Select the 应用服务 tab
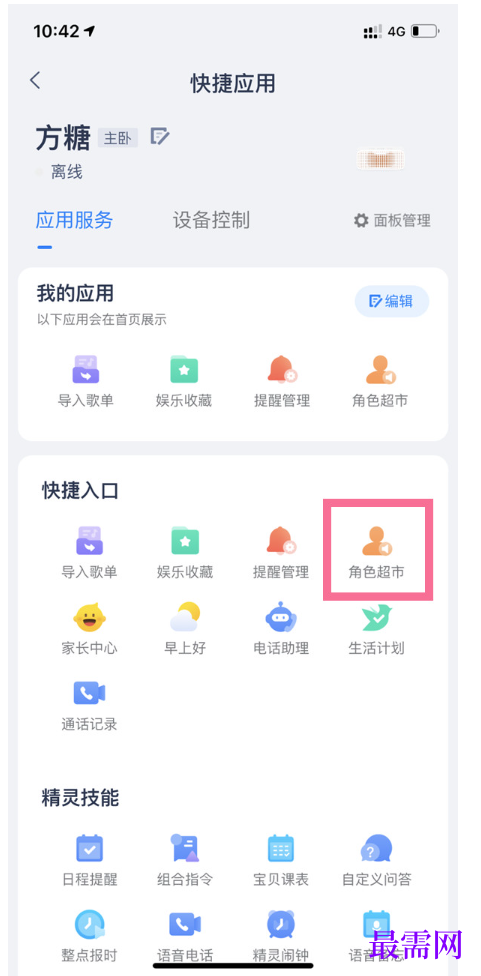Image resolution: width=481 pixels, height=976 pixels. coord(74,220)
